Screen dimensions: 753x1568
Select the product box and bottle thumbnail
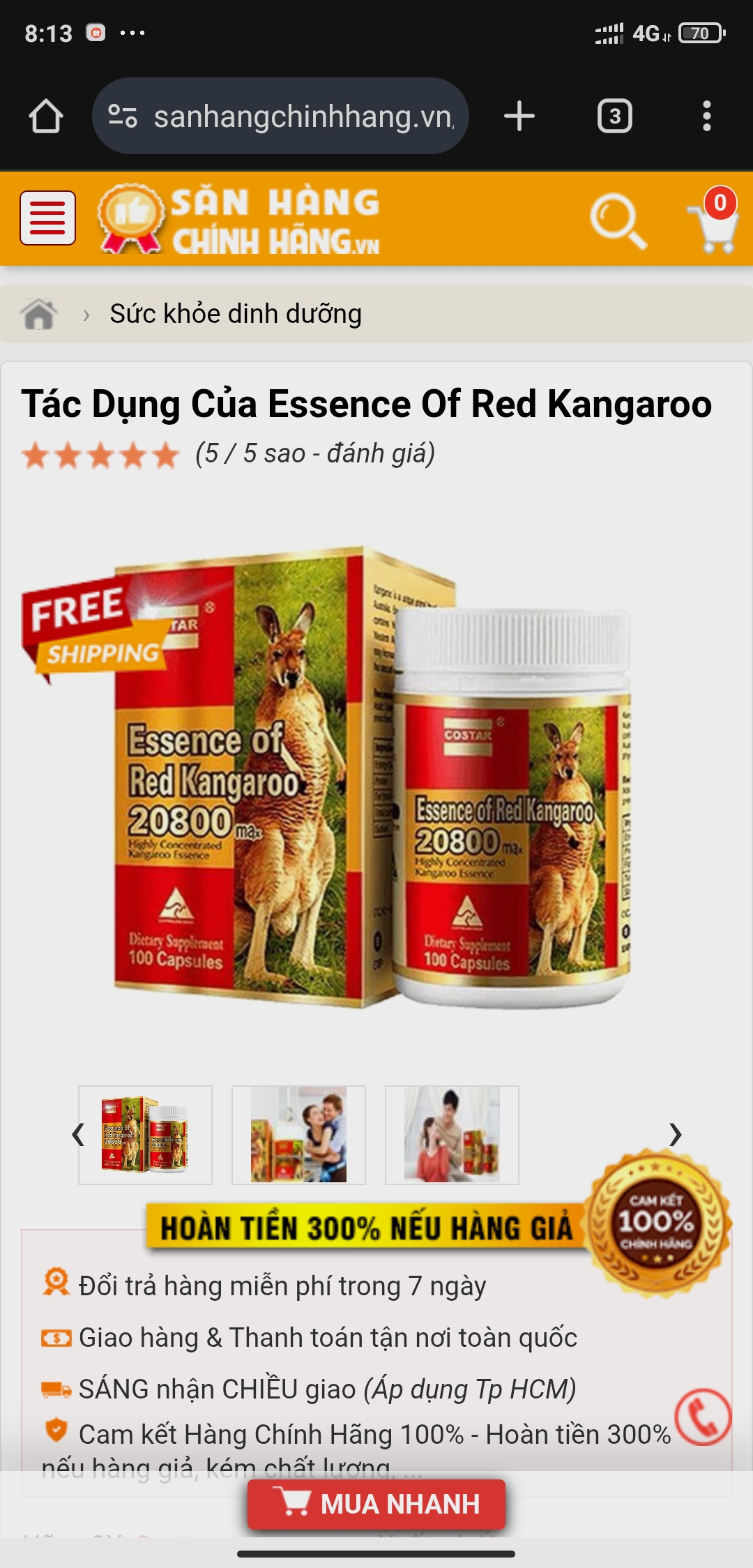click(145, 1135)
